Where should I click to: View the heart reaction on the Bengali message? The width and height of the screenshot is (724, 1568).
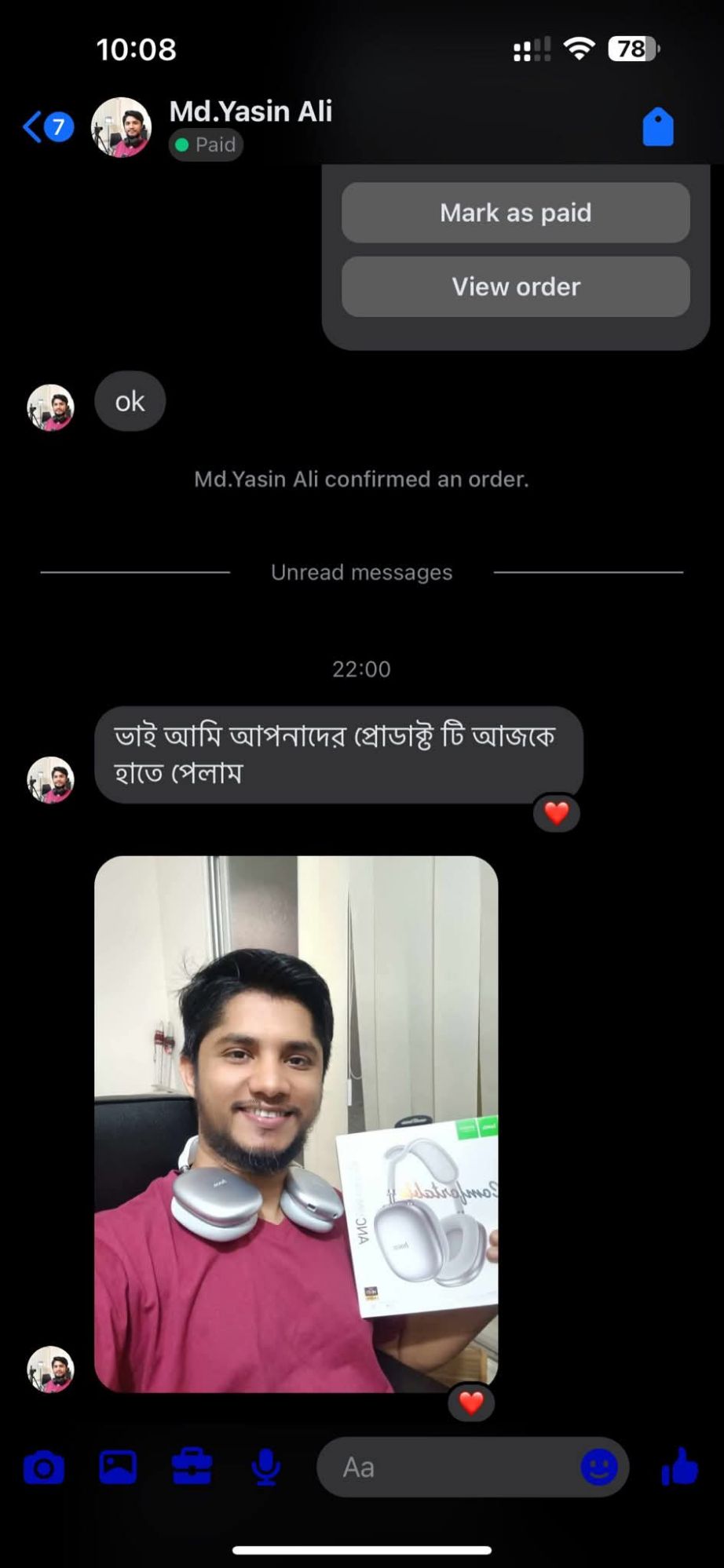click(556, 813)
